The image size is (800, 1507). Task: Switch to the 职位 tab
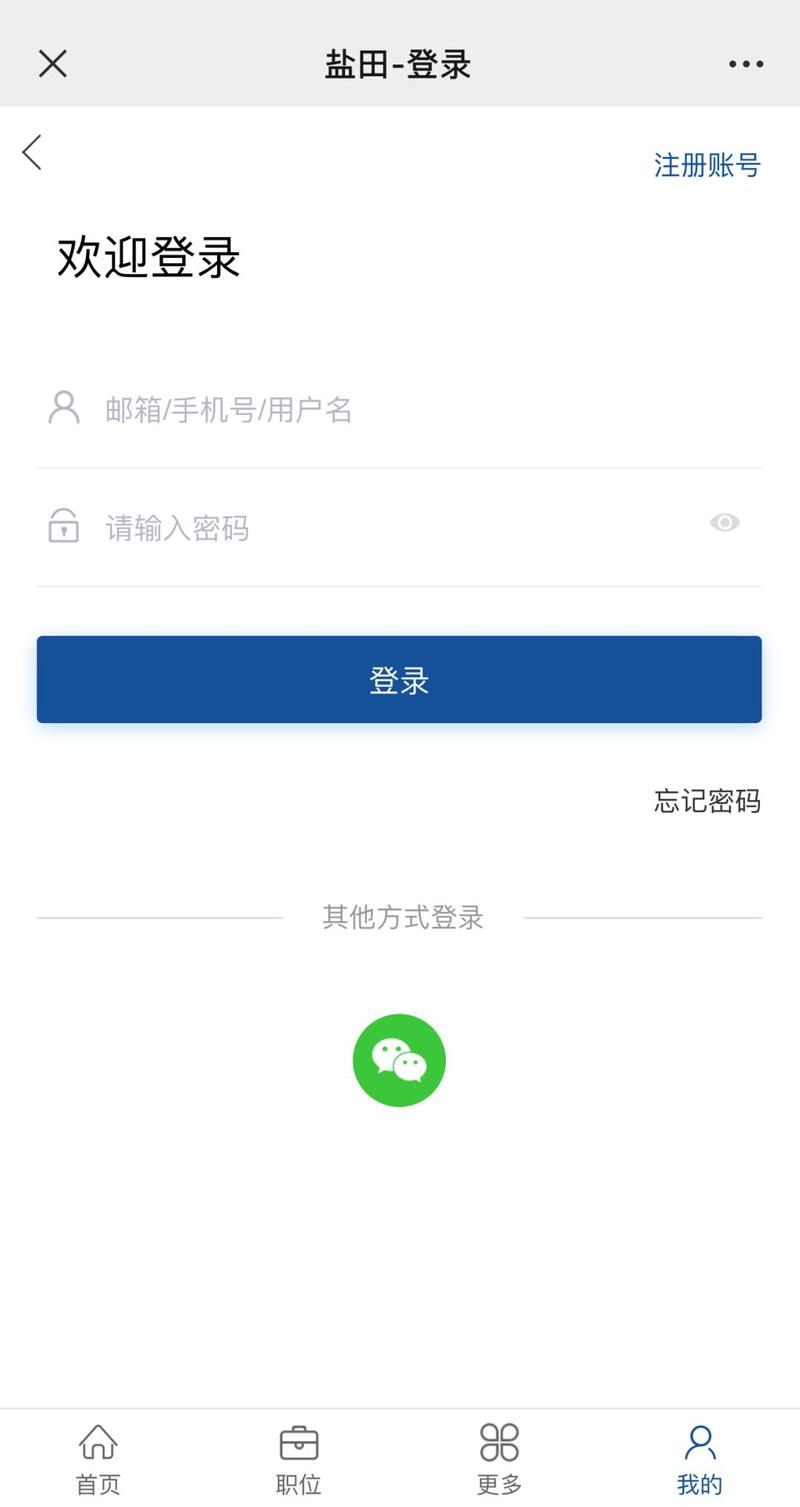click(298, 1459)
